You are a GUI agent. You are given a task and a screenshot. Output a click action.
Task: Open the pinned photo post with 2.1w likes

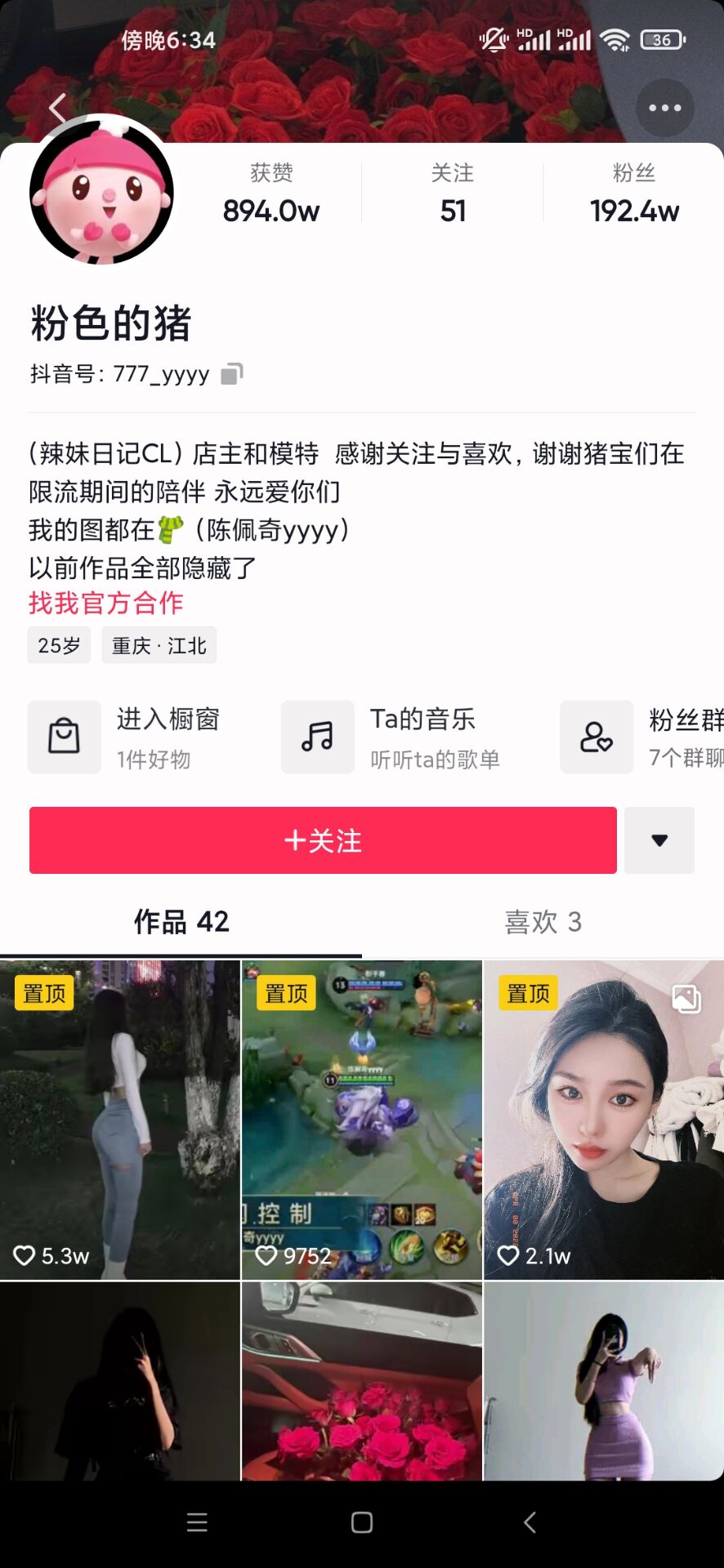point(604,1120)
